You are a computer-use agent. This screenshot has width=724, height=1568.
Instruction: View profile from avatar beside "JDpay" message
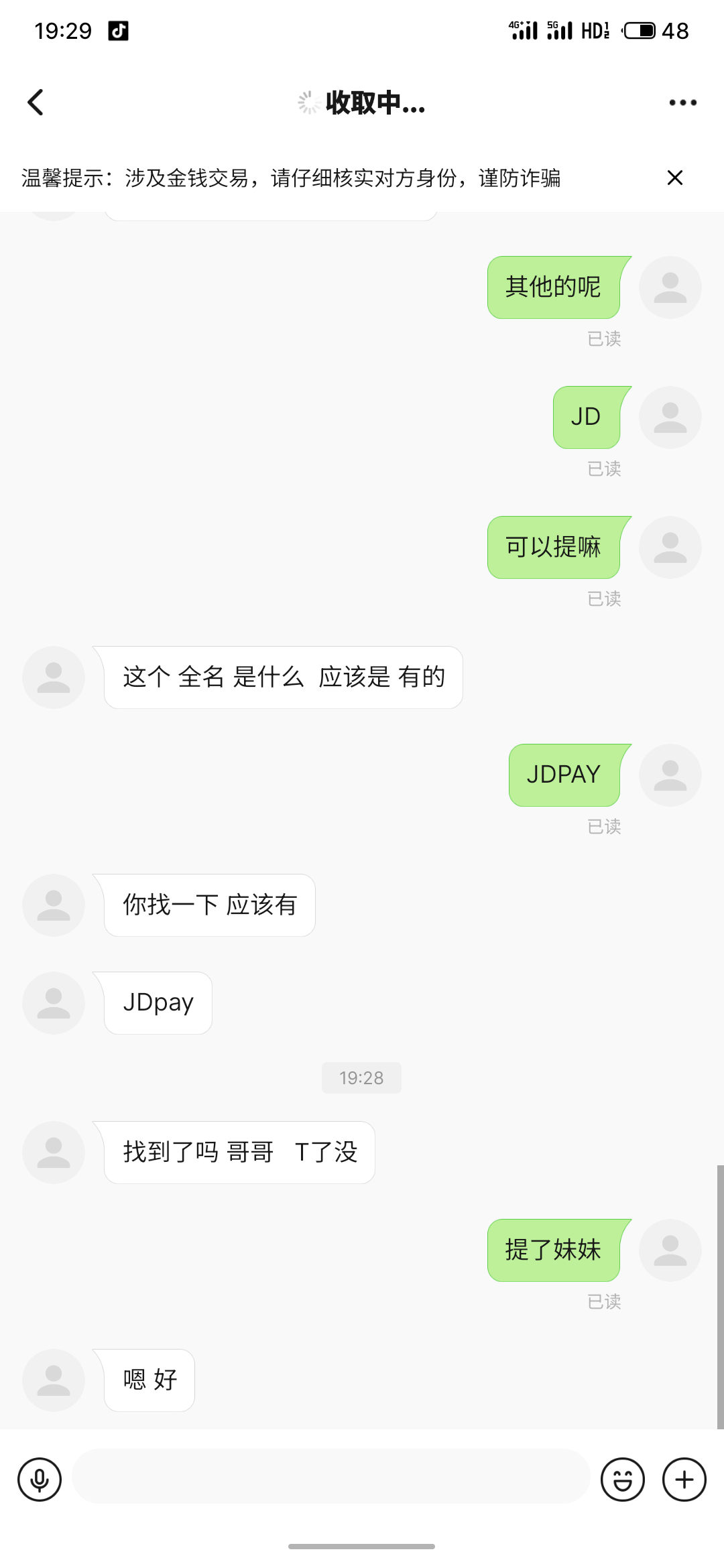[54, 1002]
